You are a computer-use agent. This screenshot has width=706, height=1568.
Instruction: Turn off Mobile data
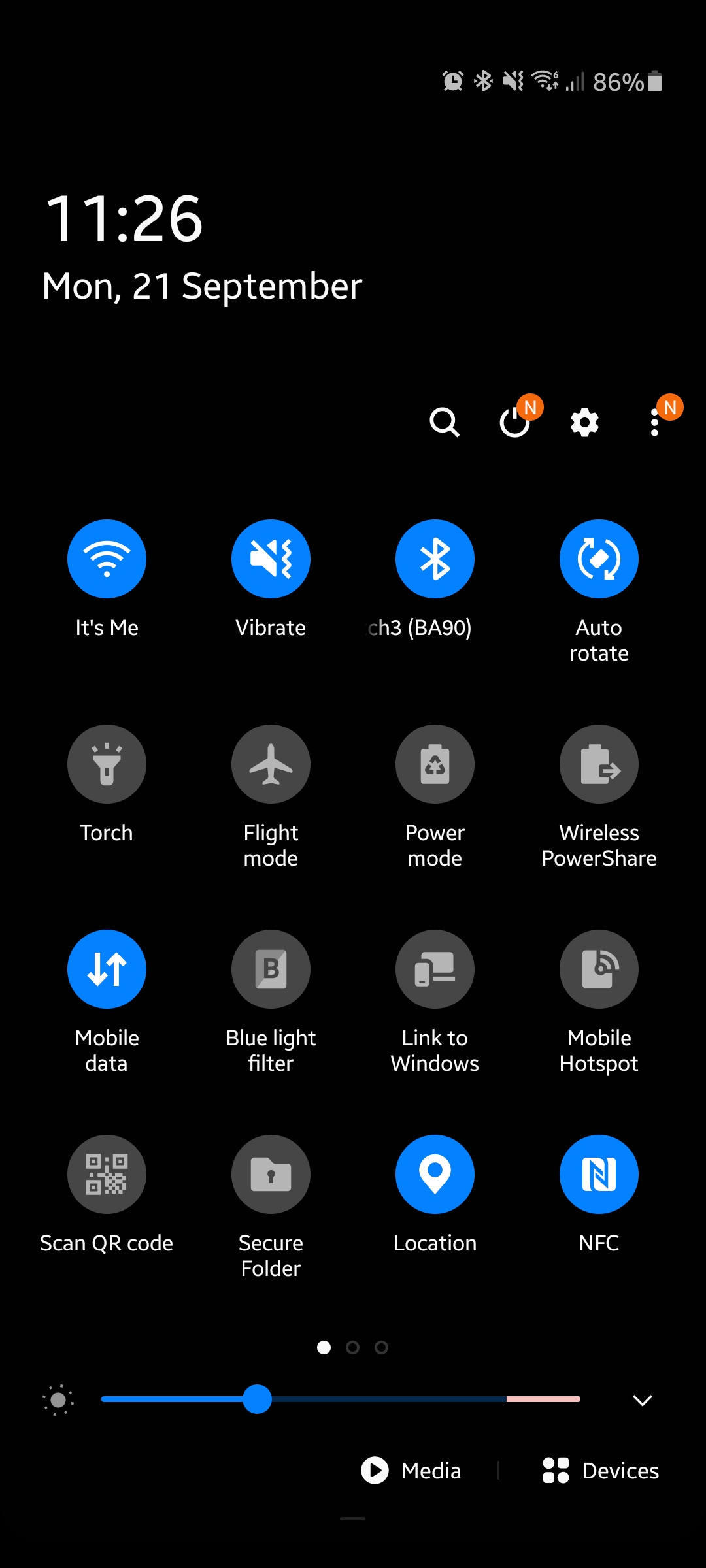pyautogui.click(x=107, y=969)
